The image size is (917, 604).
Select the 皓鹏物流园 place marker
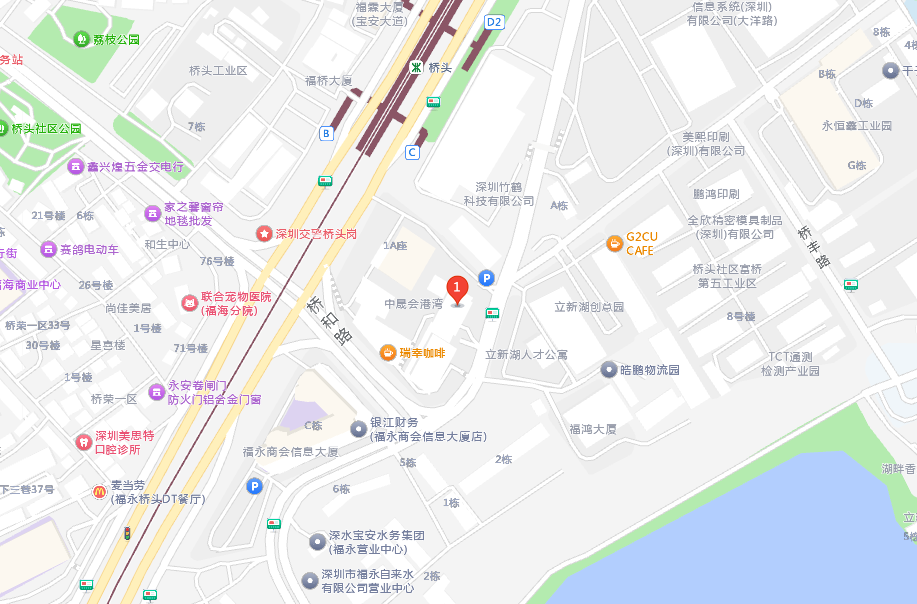609,370
